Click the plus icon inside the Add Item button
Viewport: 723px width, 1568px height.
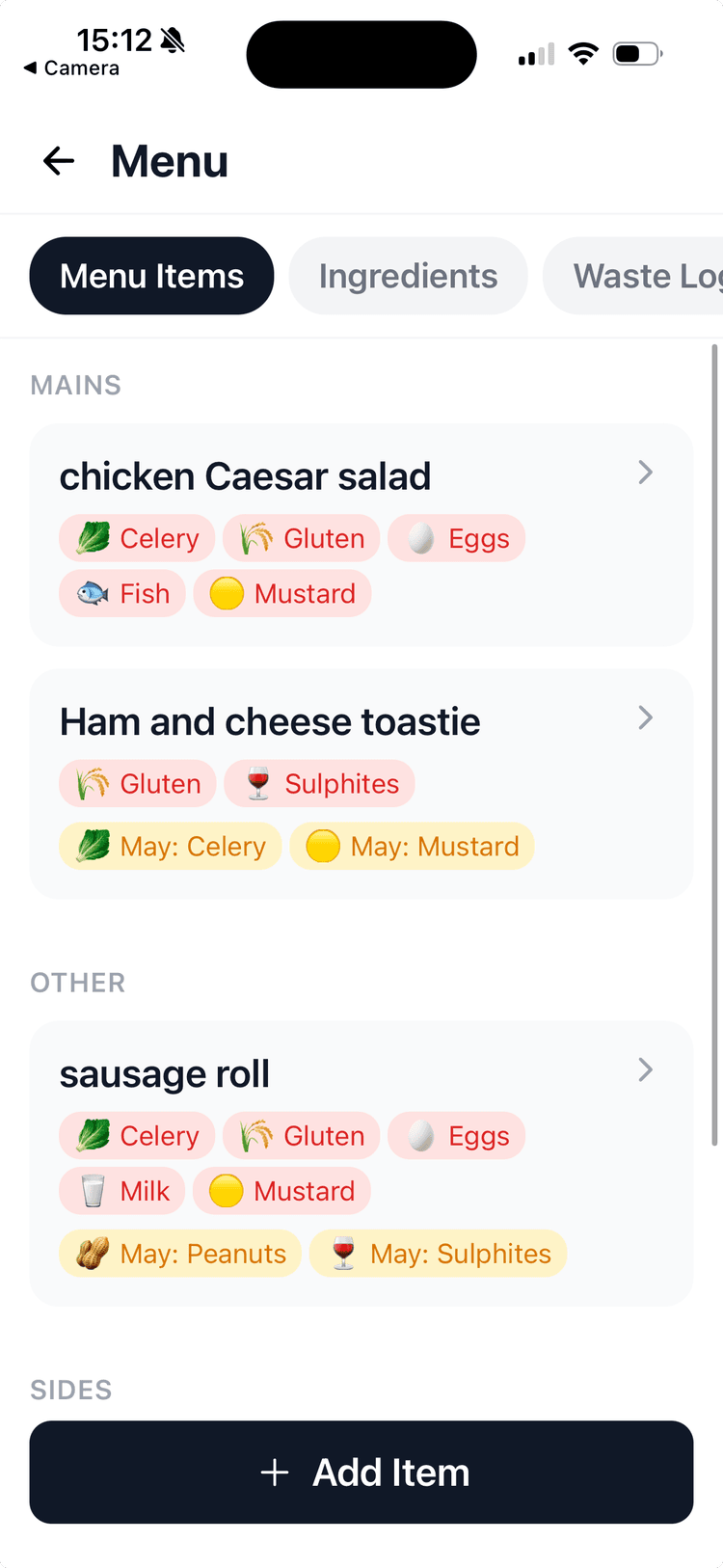pyautogui.click(x=274, y=1472)
